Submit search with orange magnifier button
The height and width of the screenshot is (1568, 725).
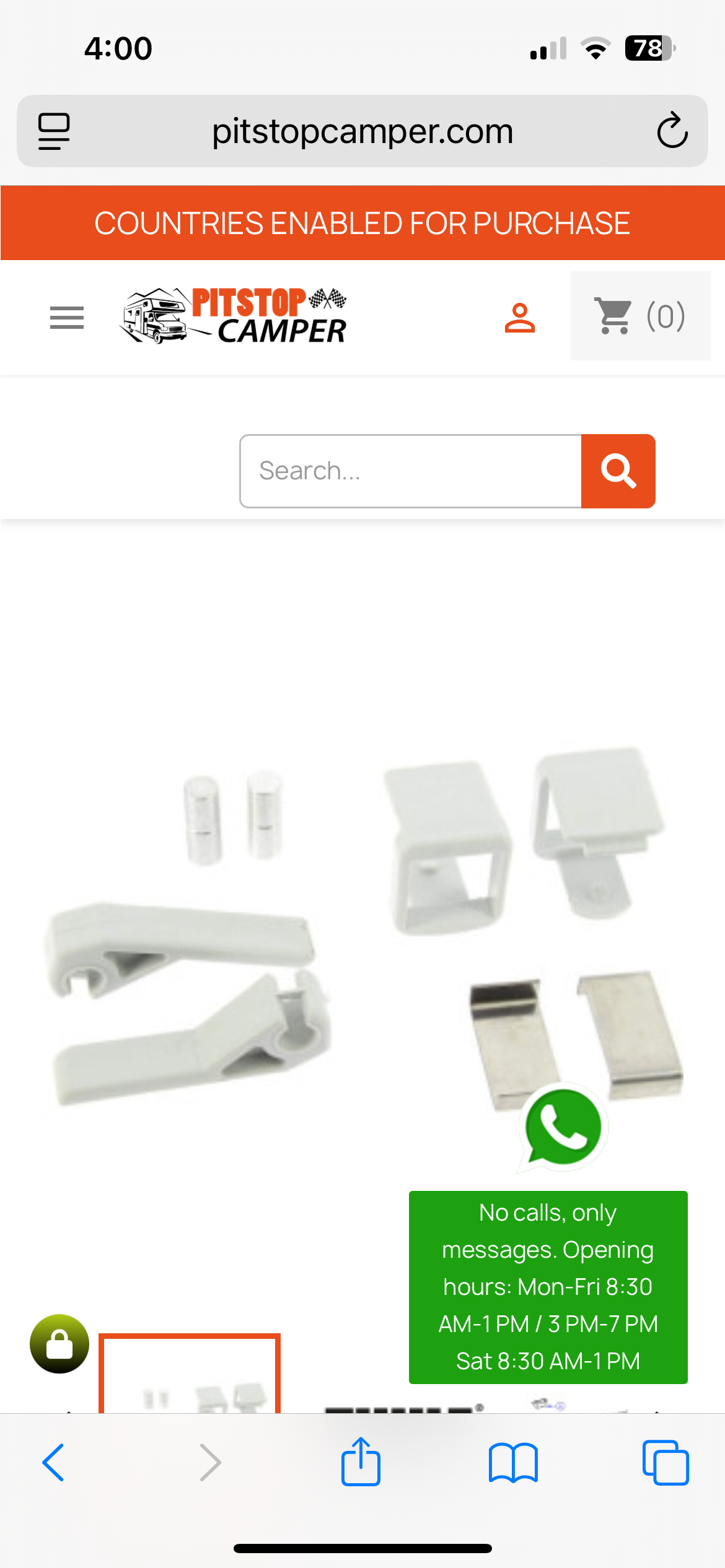tap(618, 471)
